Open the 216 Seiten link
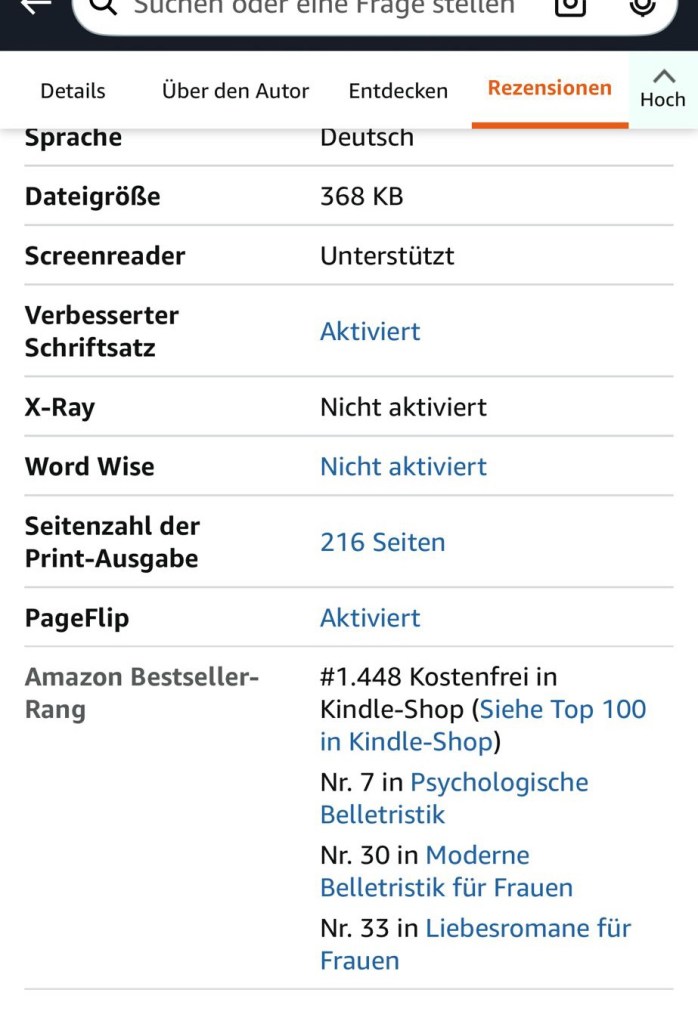The width and height of the screenshot is (698, 1024). pos(382,542)
